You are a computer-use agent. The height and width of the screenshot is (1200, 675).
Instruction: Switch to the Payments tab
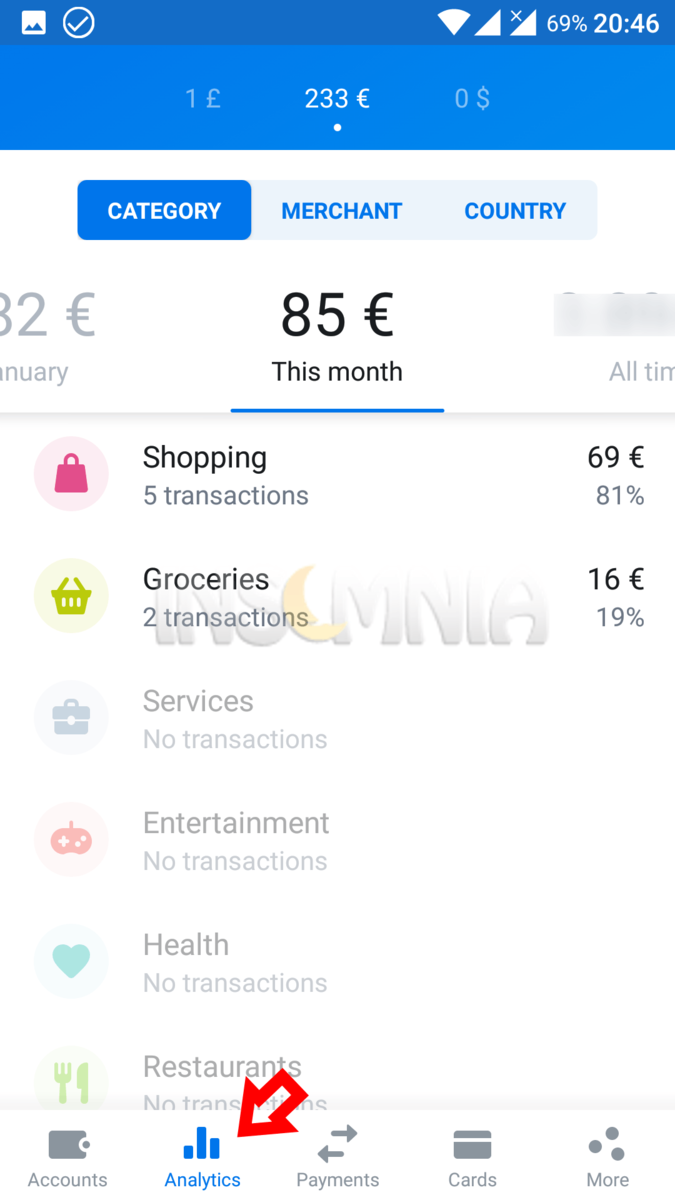coord(337,1156)
